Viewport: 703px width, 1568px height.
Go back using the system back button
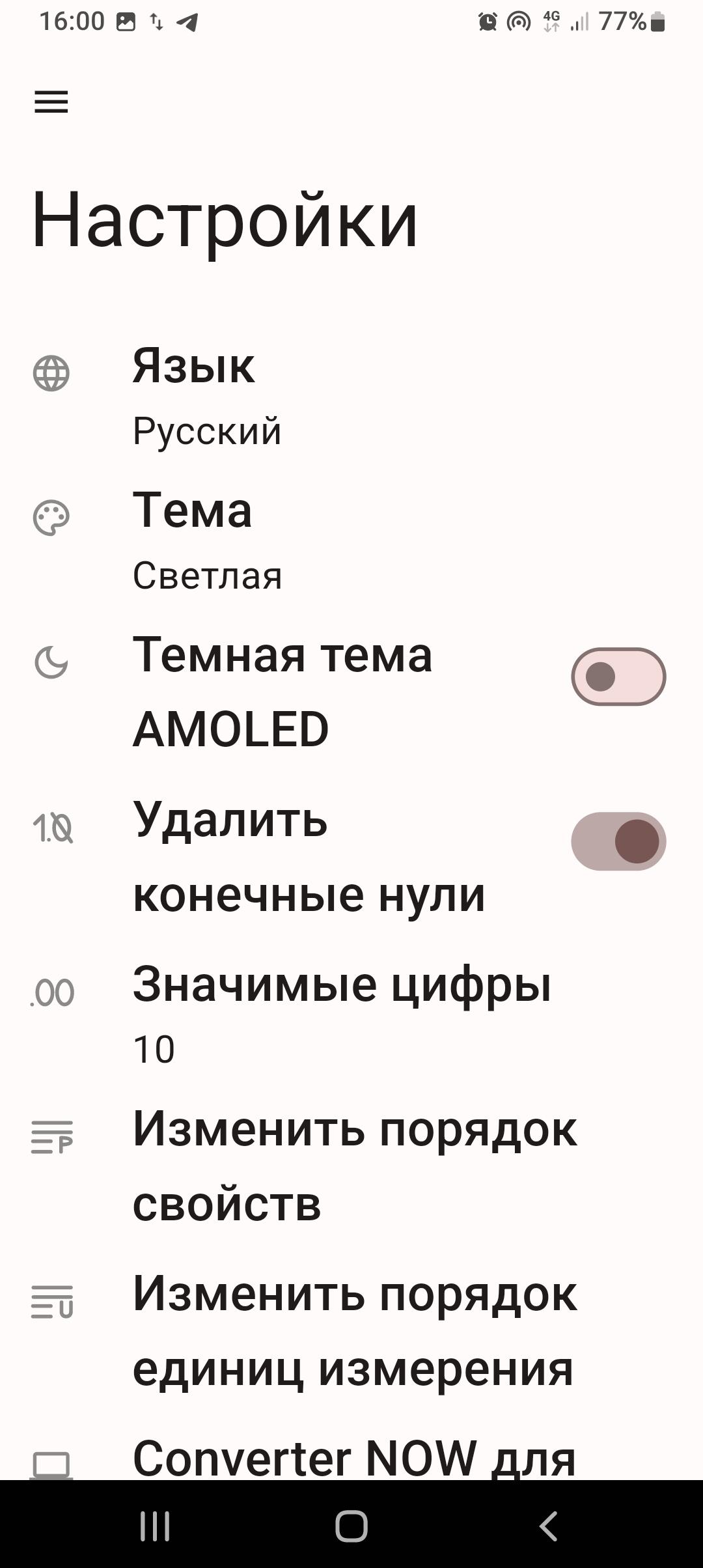tap(548, 1526)
